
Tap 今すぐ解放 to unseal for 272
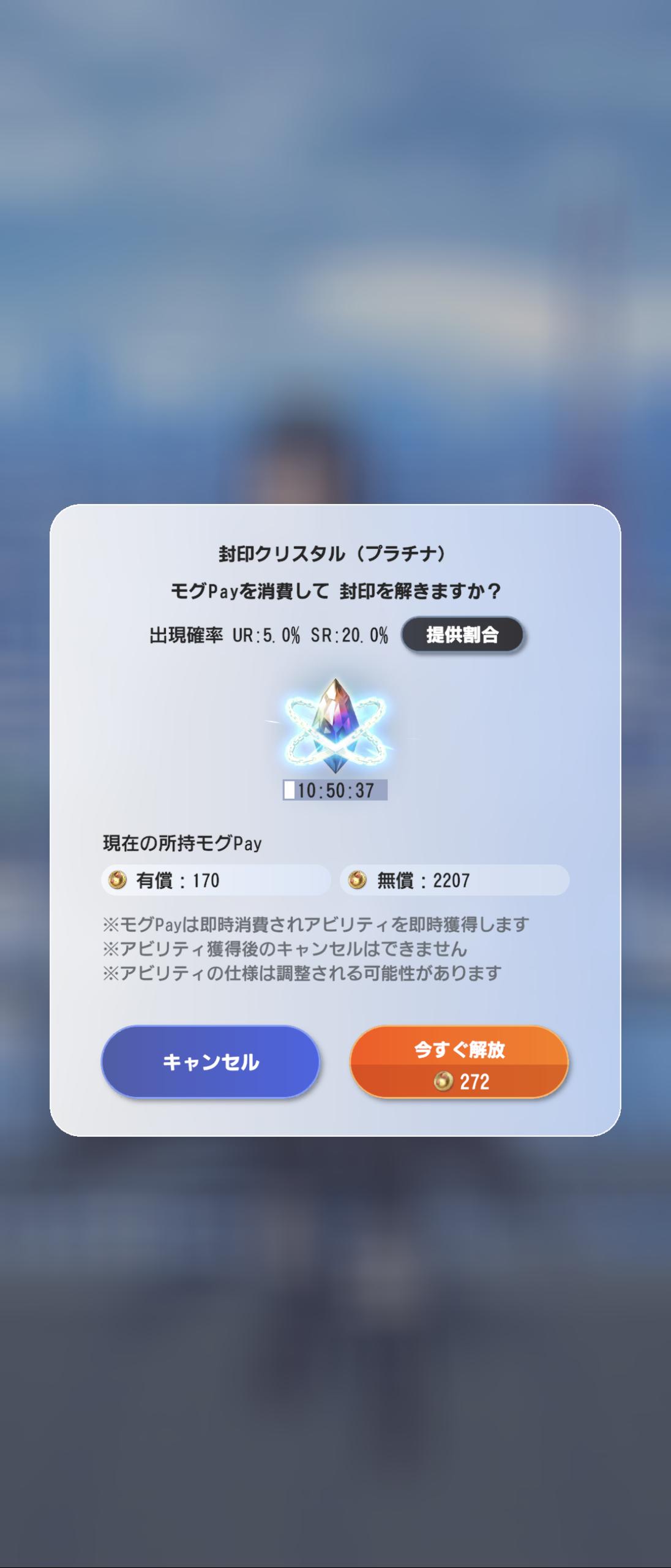click(x=459, y=1061)
